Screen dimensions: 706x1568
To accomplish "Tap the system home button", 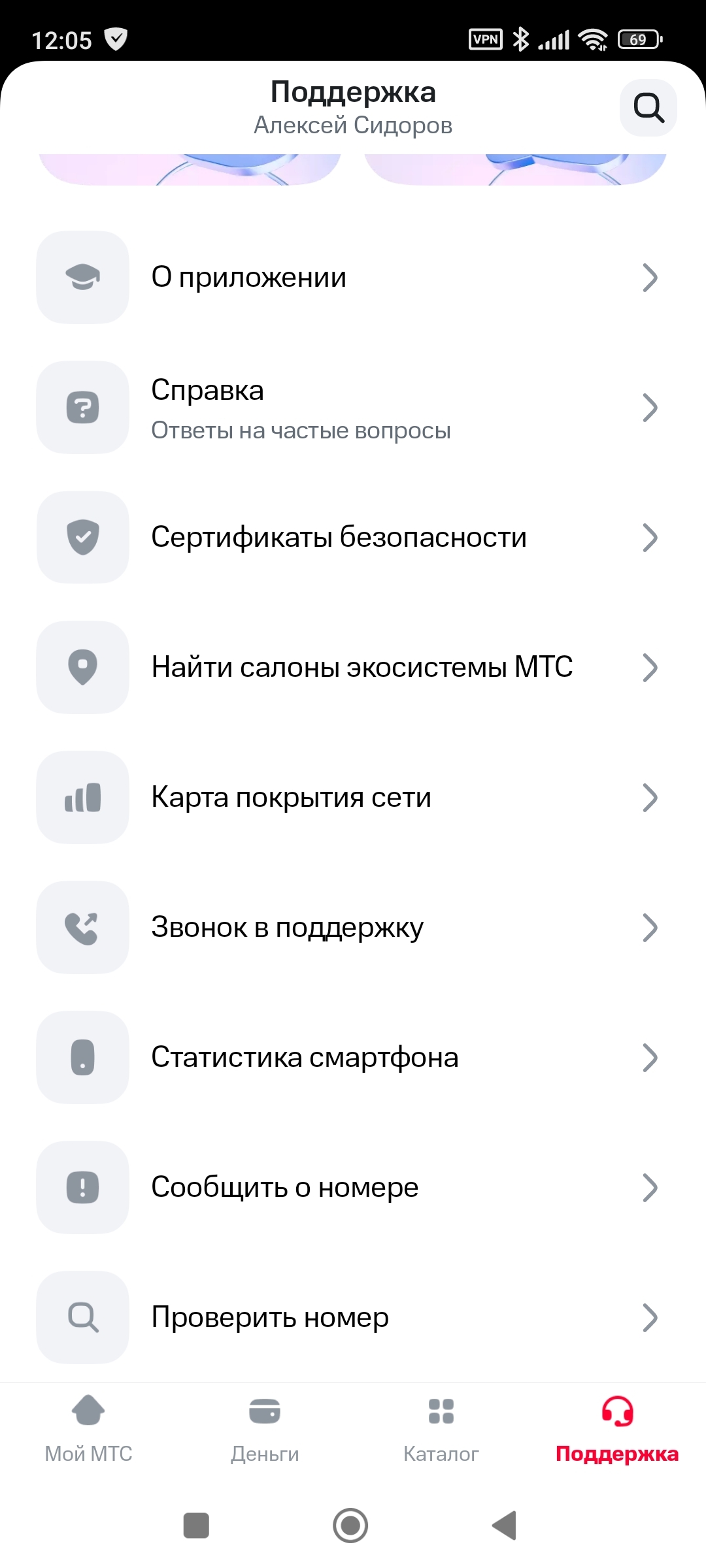I will (x=350, y=1526).
